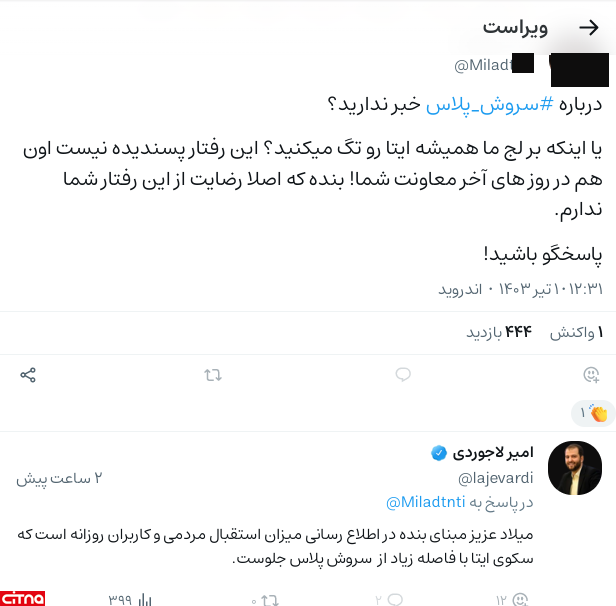Add a reaction to the main post
The image size is (616, 606).
pyautogui.click(x=591, y=375)
